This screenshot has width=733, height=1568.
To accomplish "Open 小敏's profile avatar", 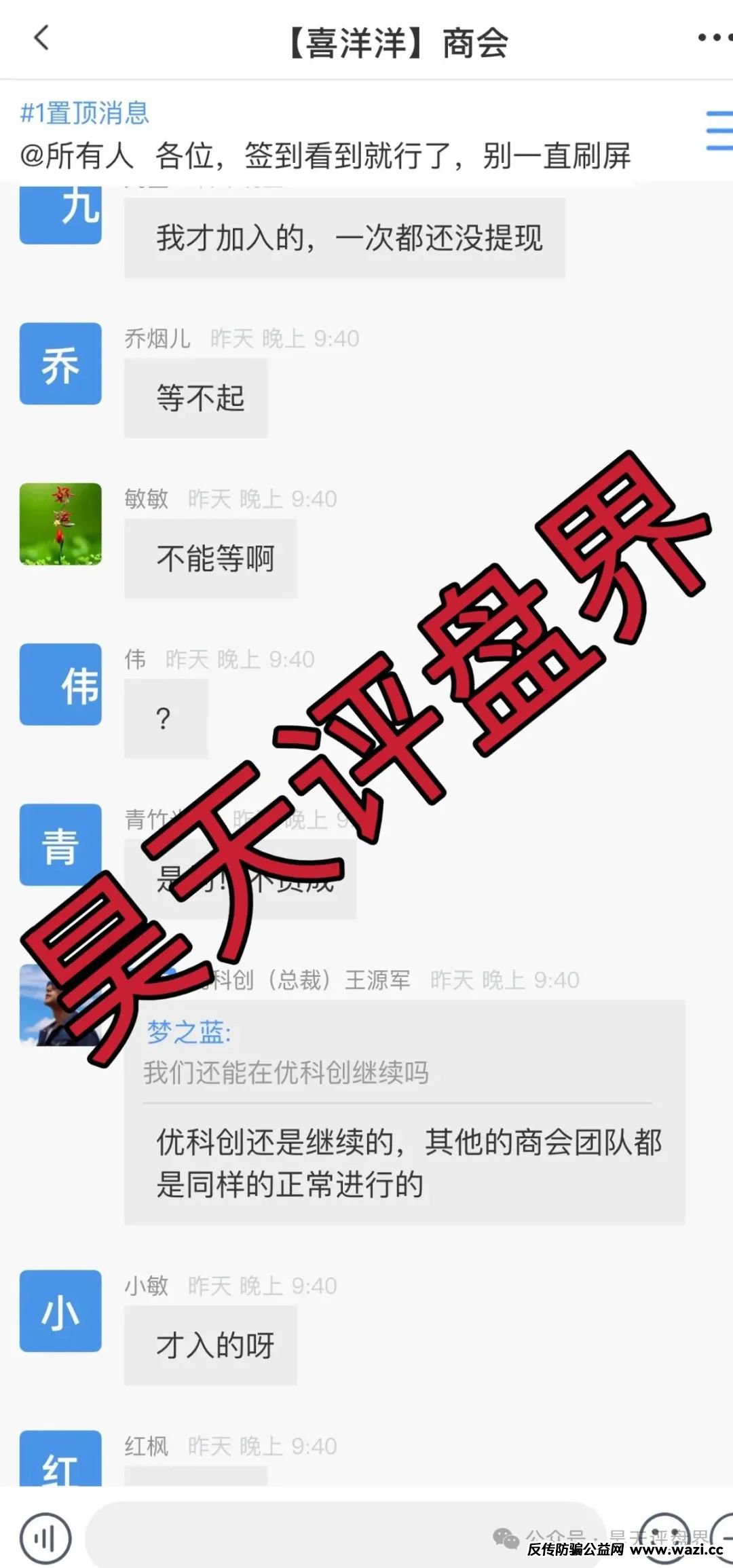I will [60, 1311].
